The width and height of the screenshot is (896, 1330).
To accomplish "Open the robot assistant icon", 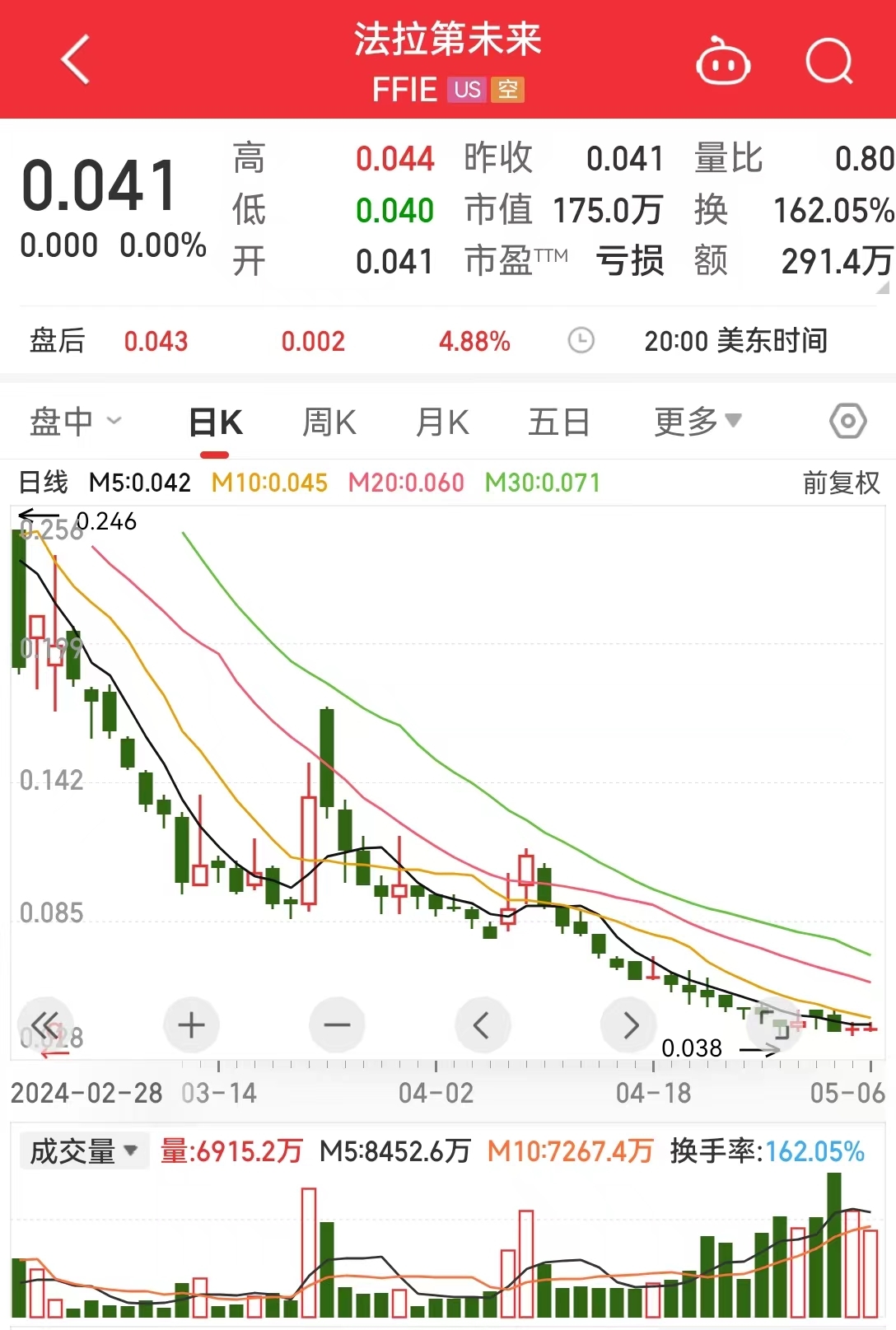I will point(722,62).
